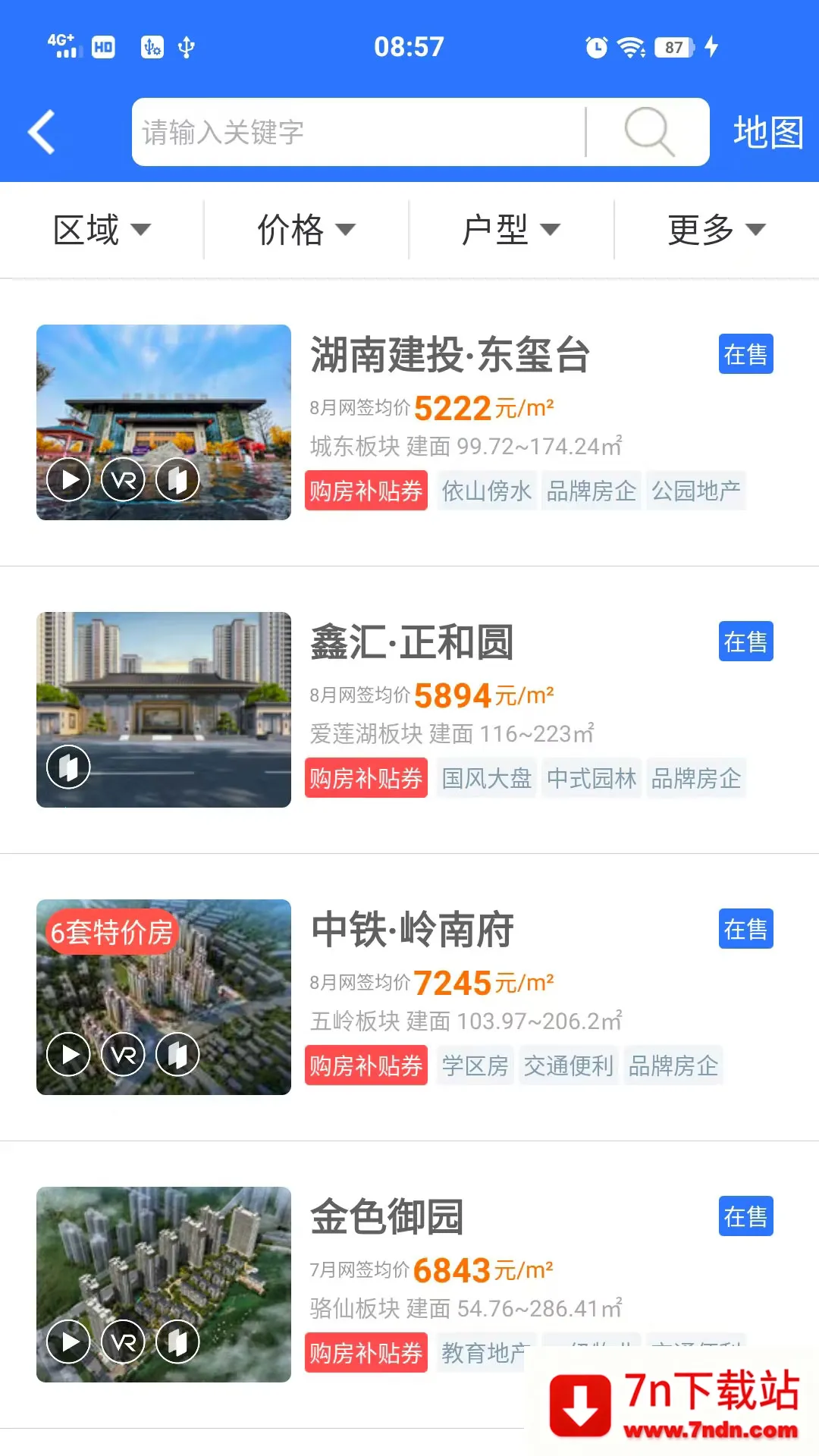
Task: Expand the 区域 area filter
Action: [x=102, y=230]
